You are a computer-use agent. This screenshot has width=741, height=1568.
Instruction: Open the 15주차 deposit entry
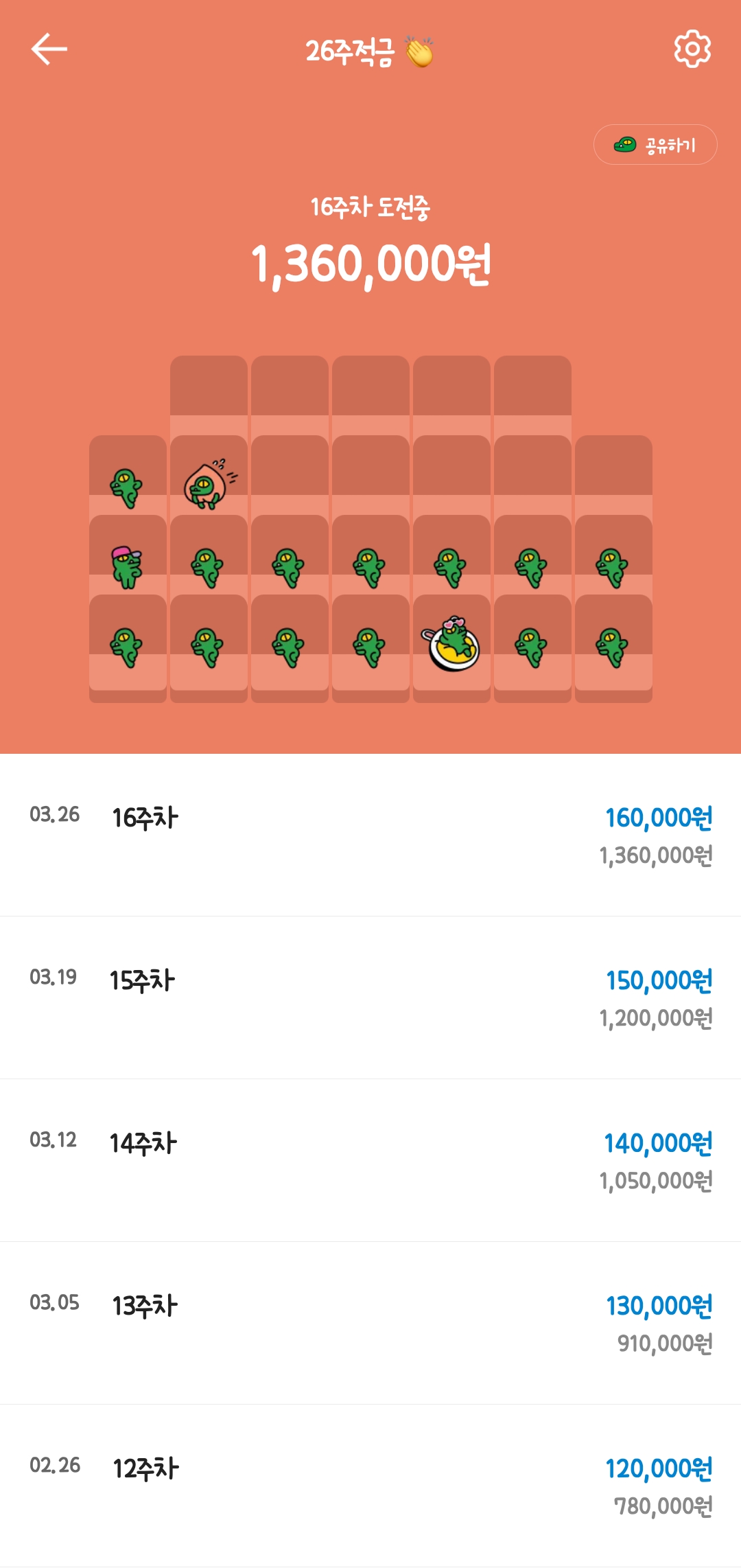(370, 998)
